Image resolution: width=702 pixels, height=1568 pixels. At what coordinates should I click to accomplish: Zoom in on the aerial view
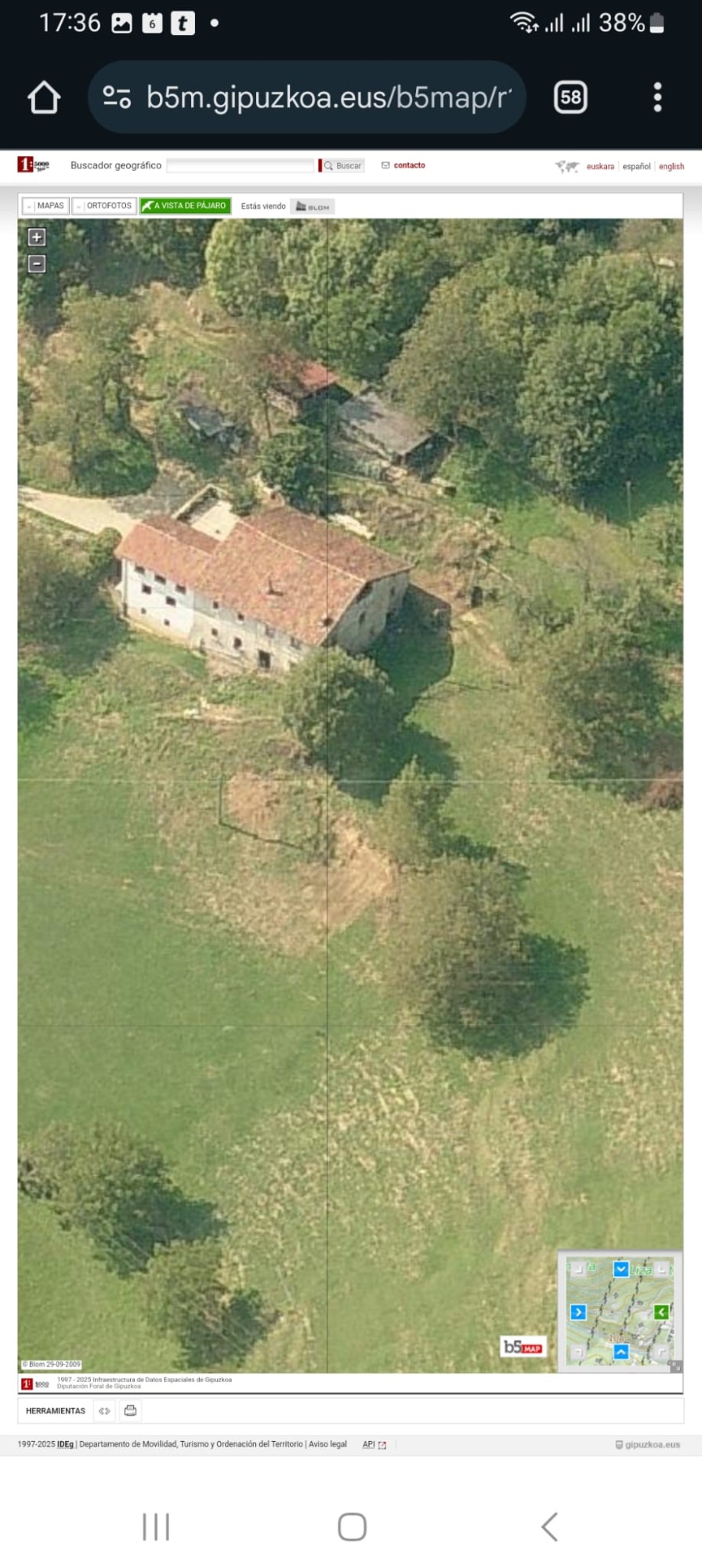pyautogui.click(x=36, y=237)
